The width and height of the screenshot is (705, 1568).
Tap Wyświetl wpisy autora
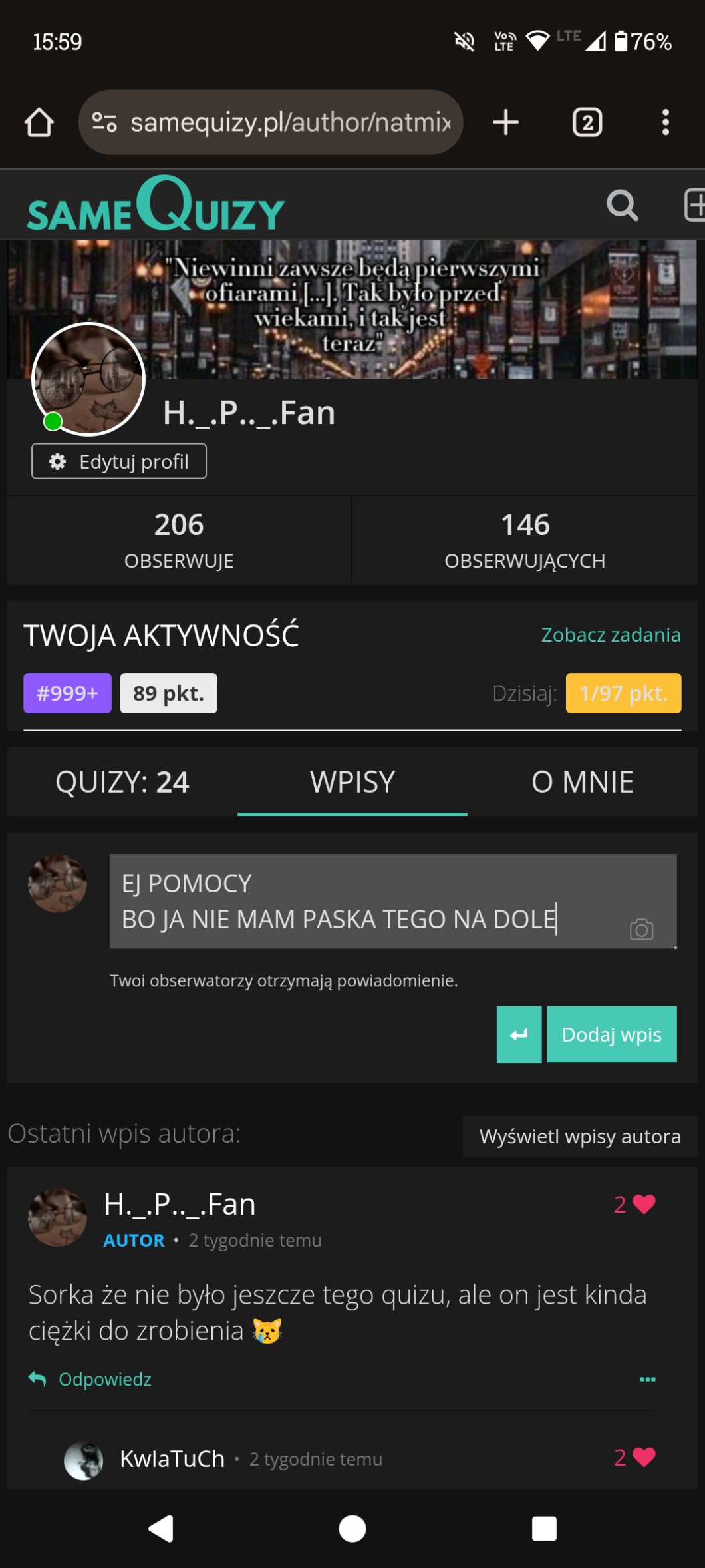(x=580, y=1136)
